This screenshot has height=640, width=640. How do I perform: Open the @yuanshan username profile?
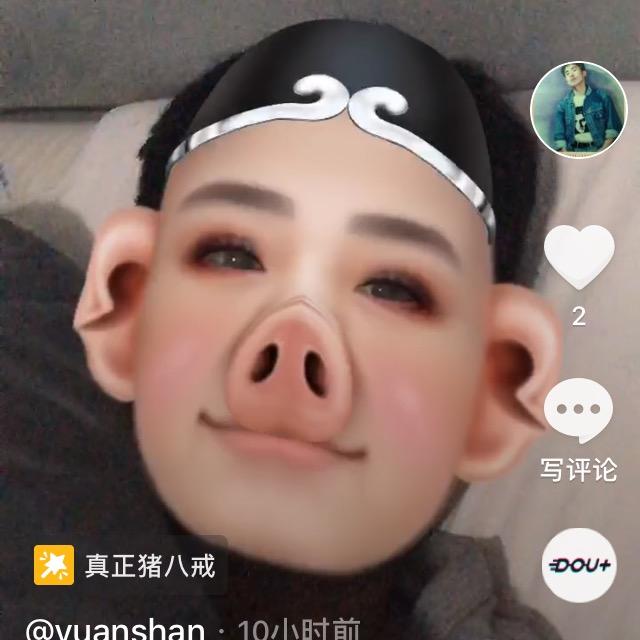[110, 630]
